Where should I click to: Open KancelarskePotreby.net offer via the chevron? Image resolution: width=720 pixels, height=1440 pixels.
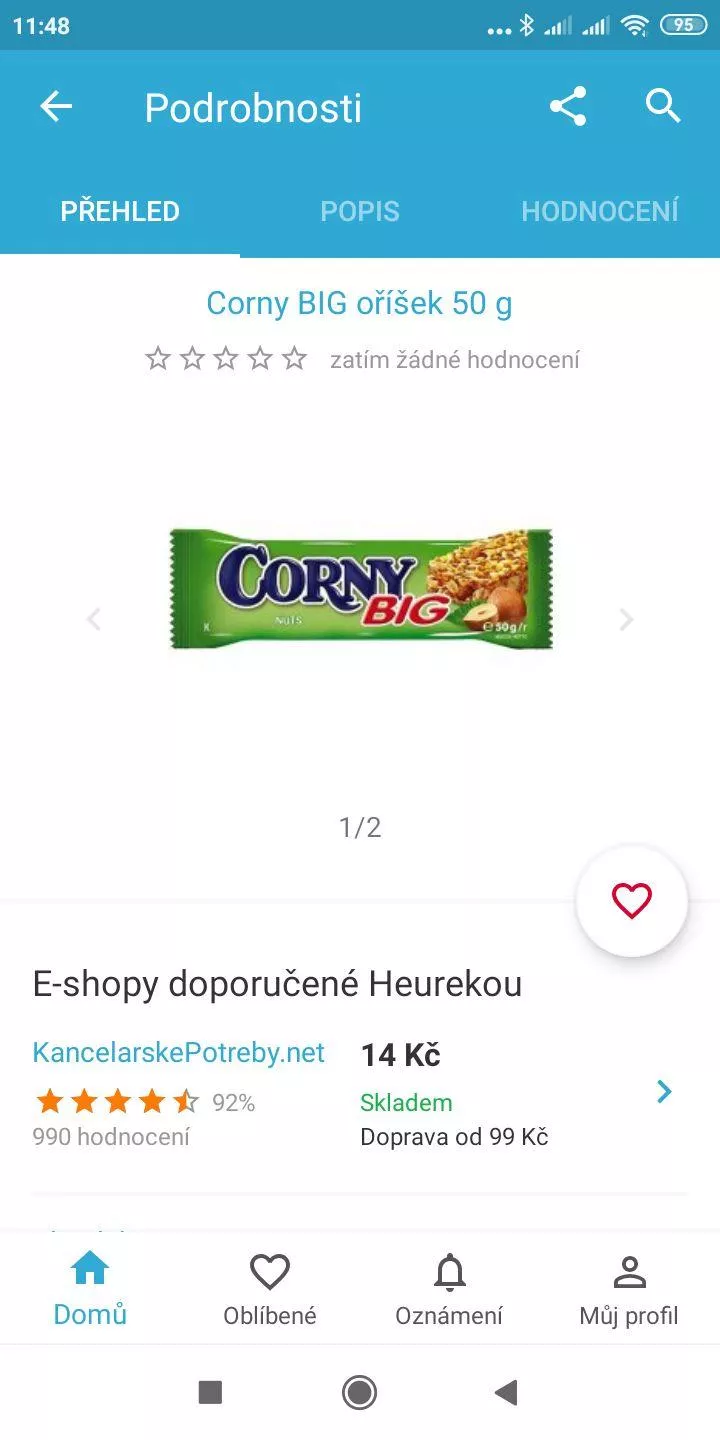(x=664, y=1092)
